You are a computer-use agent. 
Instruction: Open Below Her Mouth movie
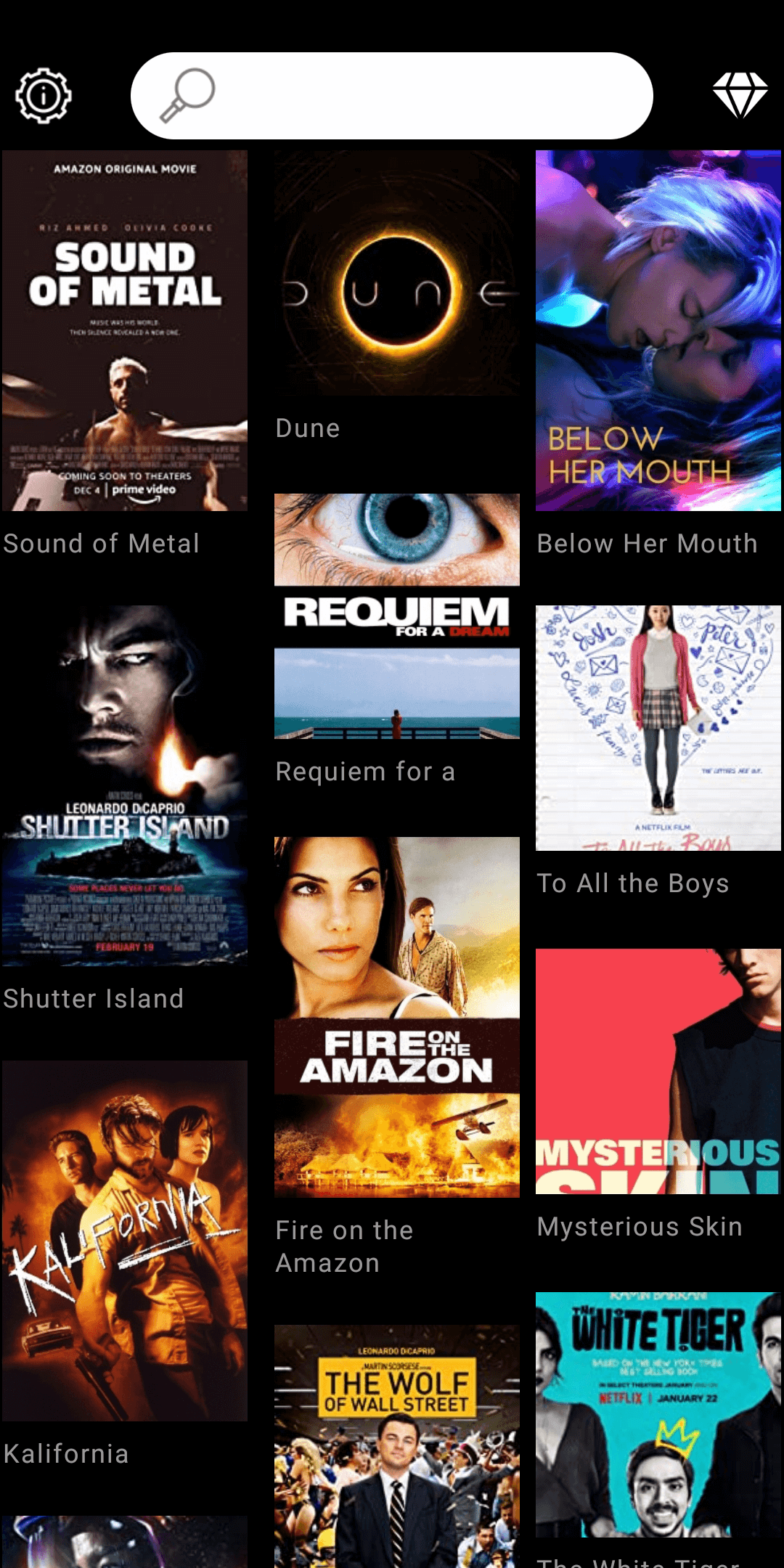pos(658,330)
